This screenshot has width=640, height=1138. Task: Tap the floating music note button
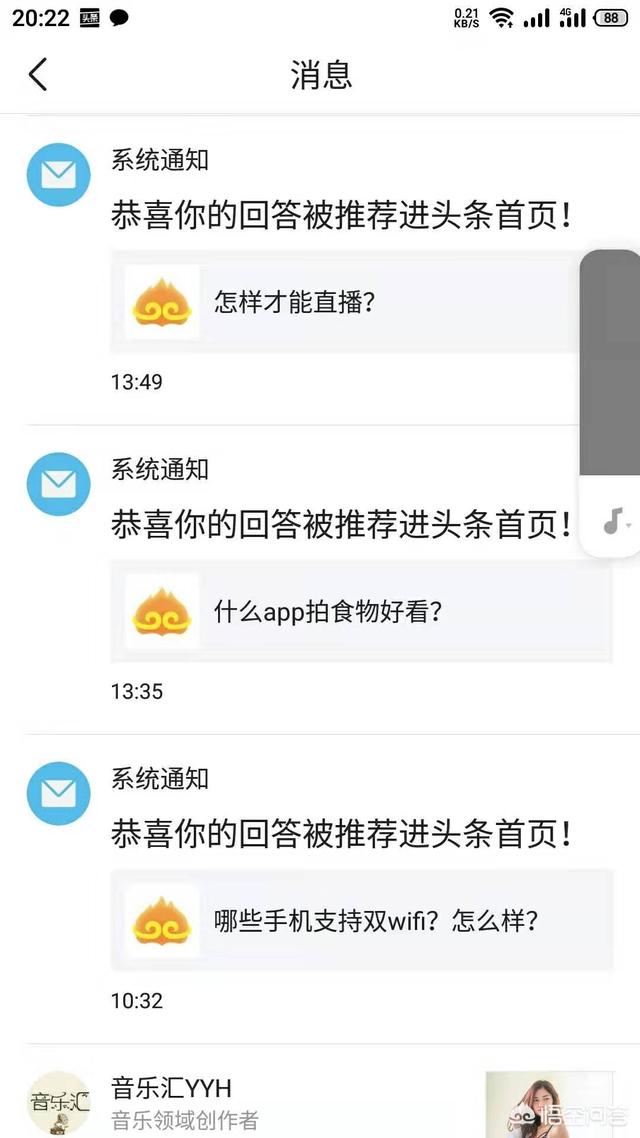[613, 520]
